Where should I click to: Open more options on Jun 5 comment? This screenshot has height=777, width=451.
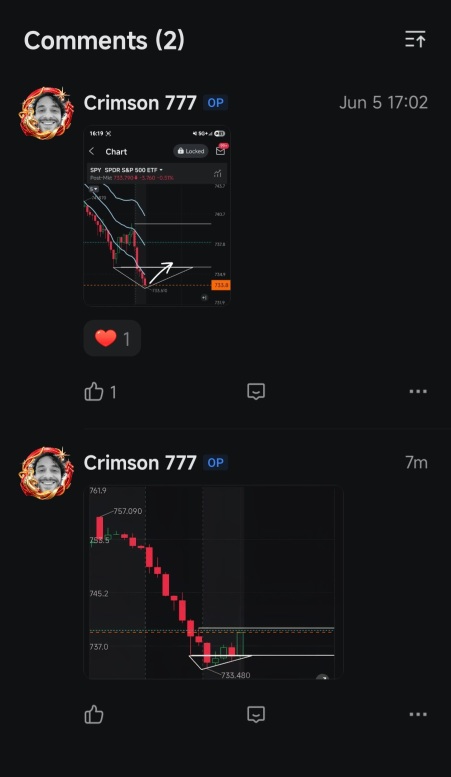pyautogui.click(x=418, y=391)
